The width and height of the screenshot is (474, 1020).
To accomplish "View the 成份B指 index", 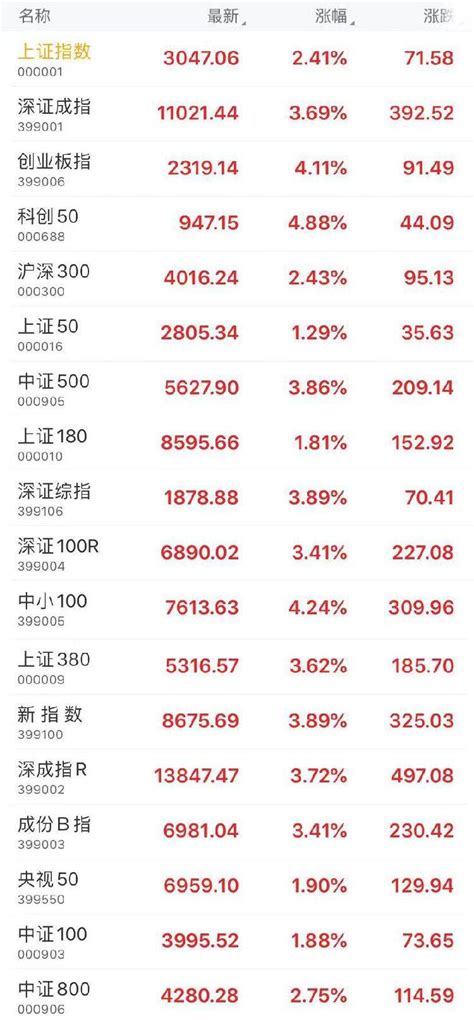I will [237, 831].
